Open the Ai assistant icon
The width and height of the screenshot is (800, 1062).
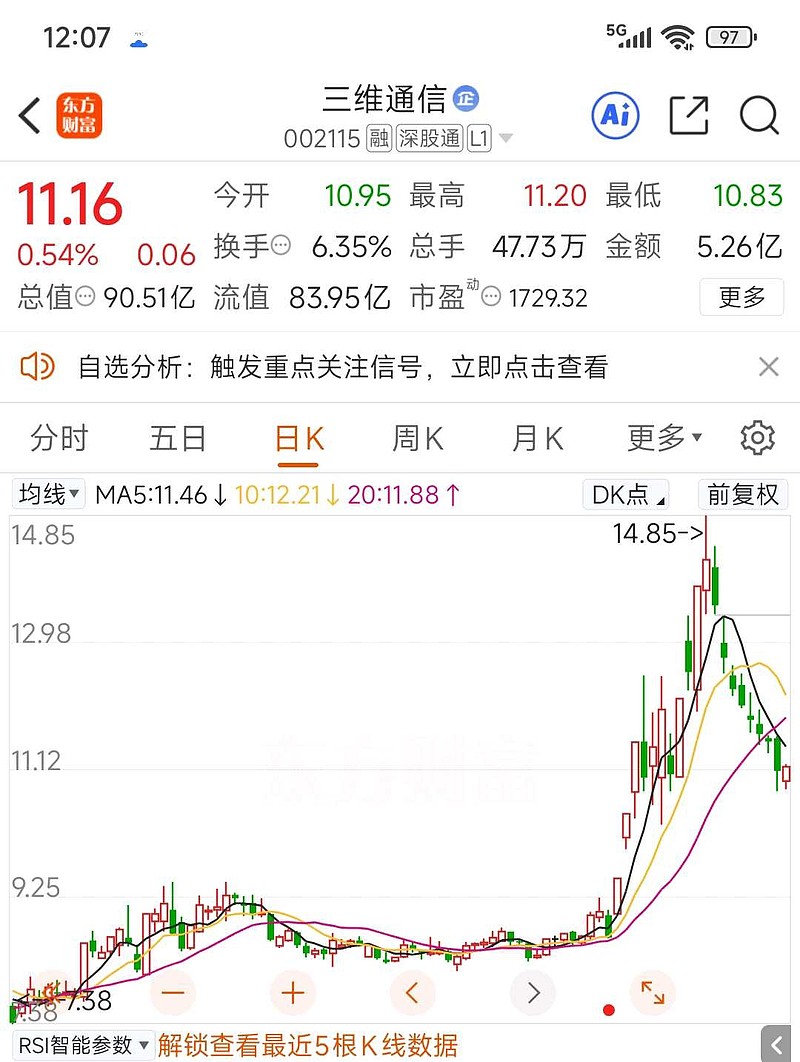pos(615,116)
